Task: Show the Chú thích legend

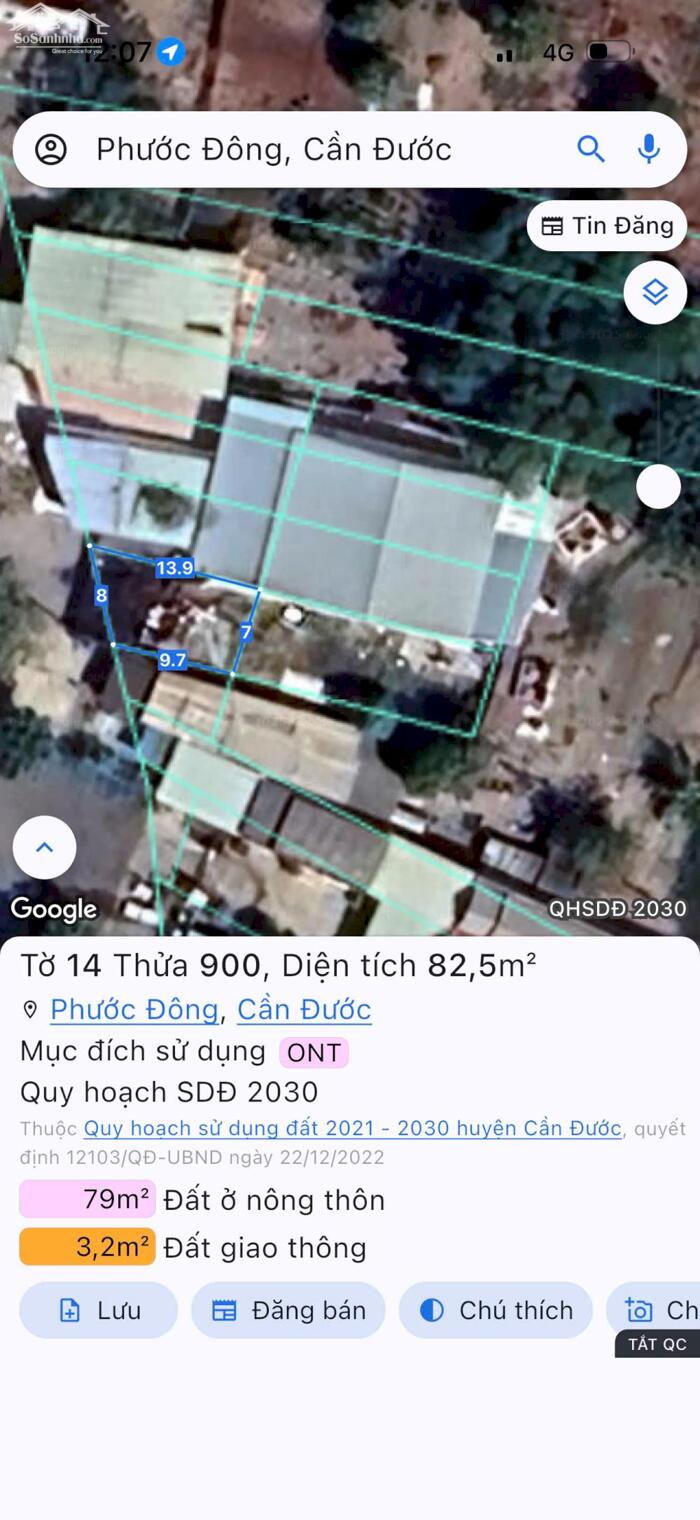Action: coord(496,1310)
